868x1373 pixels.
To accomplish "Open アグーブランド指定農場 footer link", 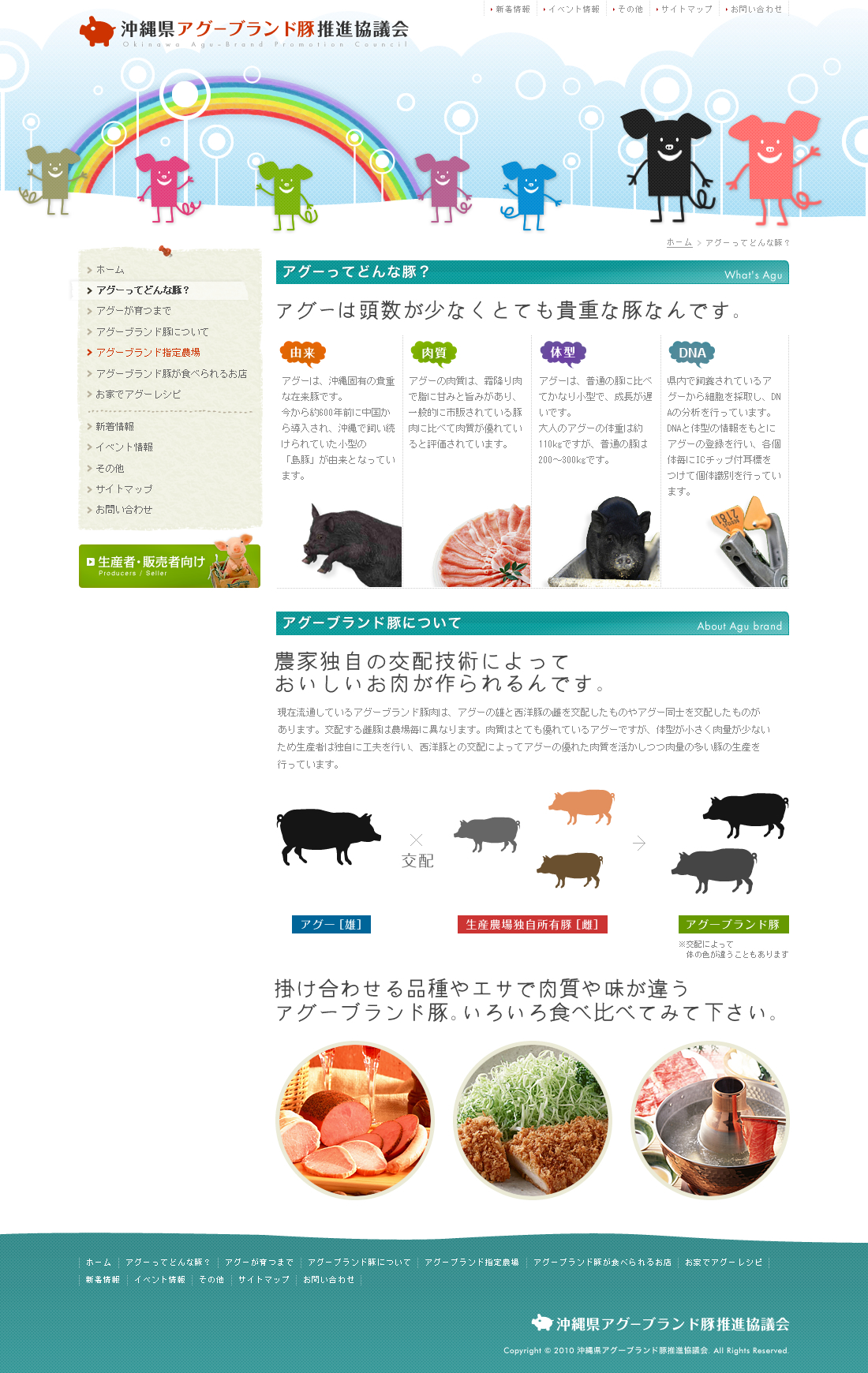I will pos(472,1263).
